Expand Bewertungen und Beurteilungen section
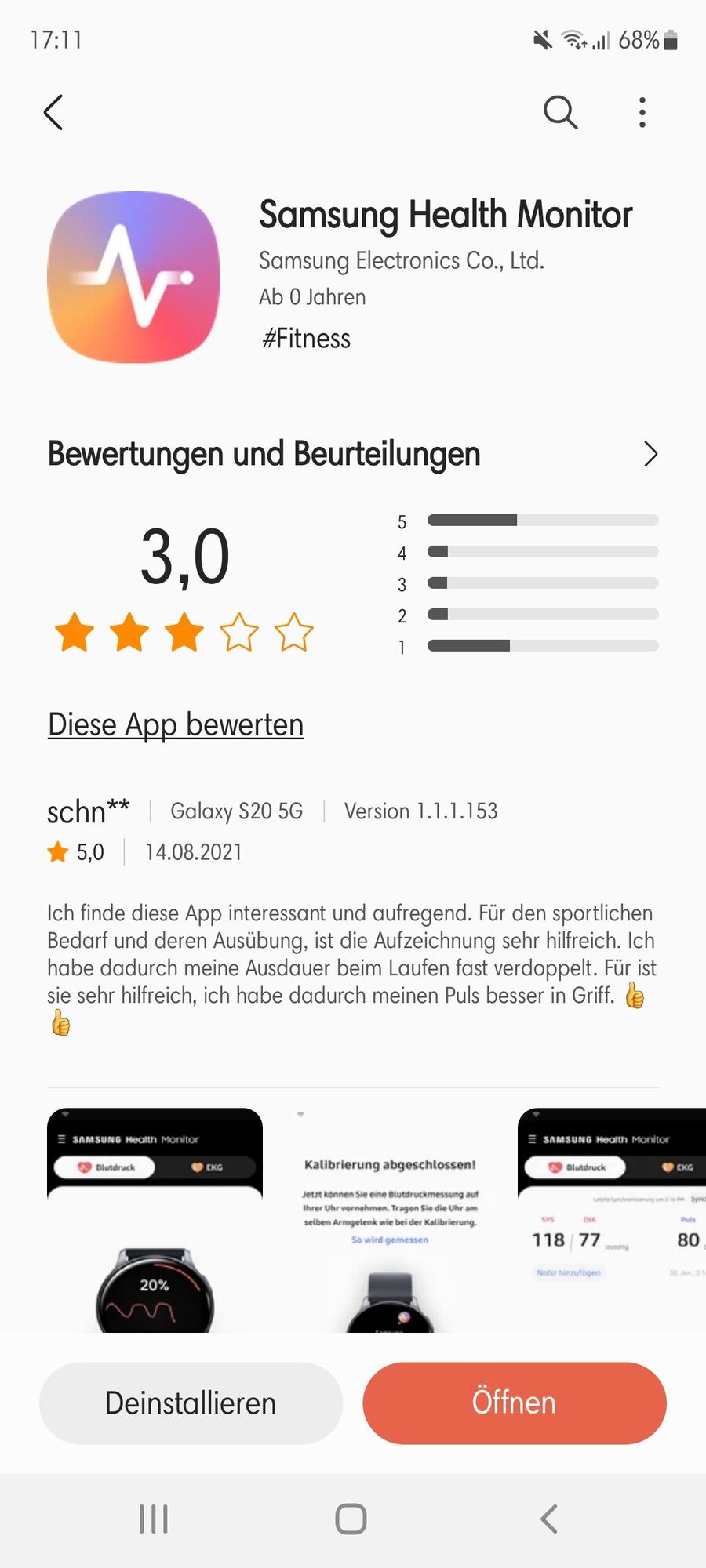The image size is (706, 1568). (650, 454)
